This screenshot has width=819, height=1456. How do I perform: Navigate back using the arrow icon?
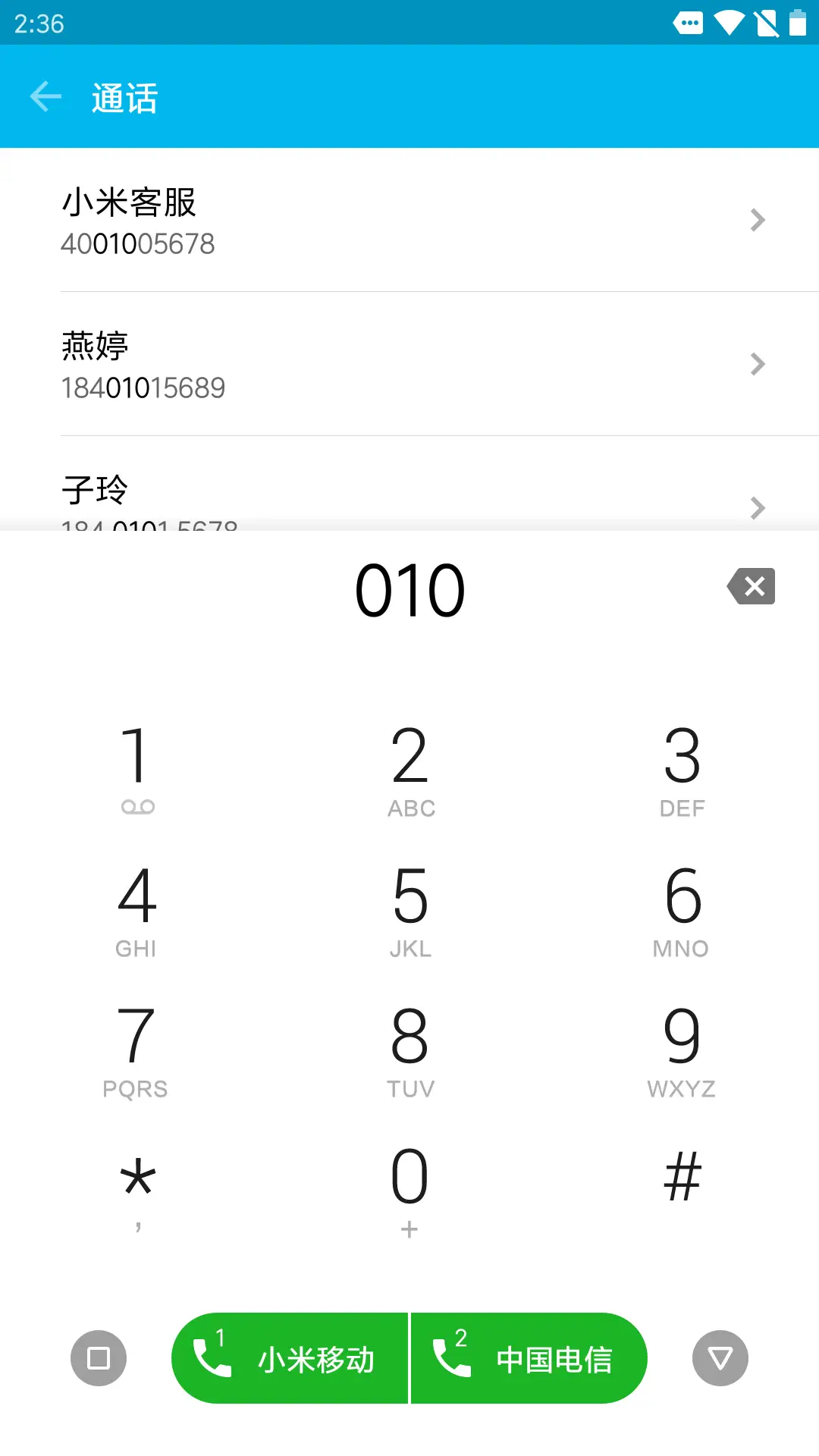point(45,96)
